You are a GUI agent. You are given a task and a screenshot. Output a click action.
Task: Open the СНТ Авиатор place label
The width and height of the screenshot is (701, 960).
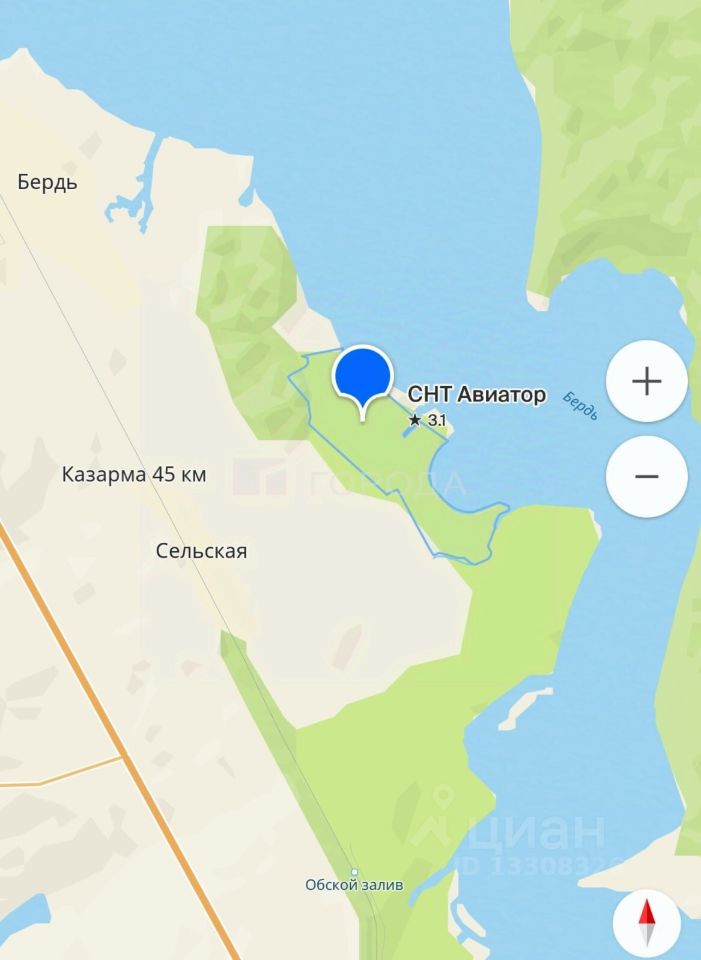tap(477, 395)
